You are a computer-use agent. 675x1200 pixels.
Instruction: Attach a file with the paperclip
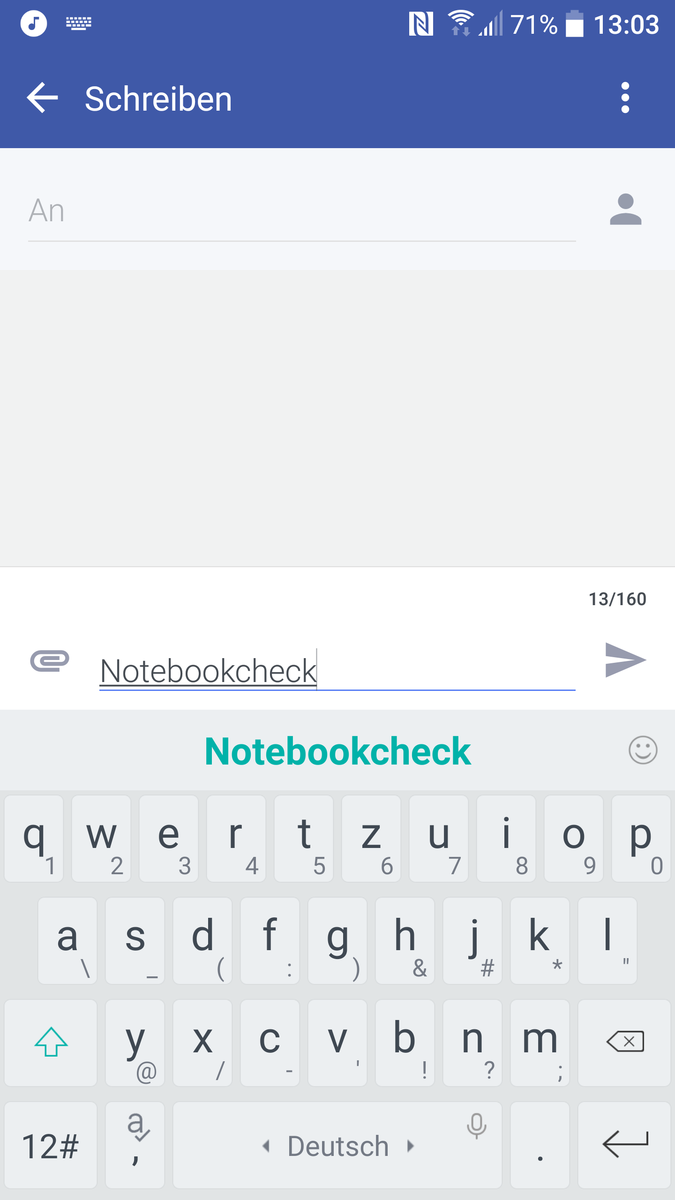[50, 661]
